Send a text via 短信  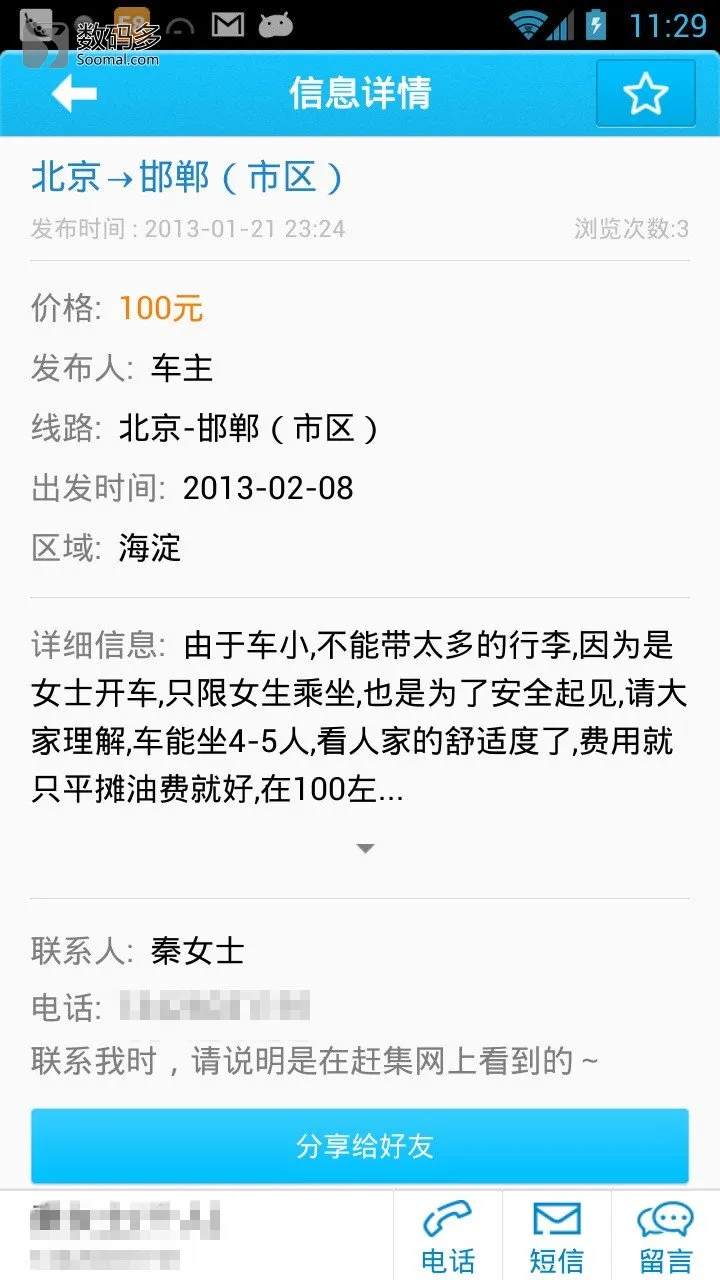(556, 1236)
